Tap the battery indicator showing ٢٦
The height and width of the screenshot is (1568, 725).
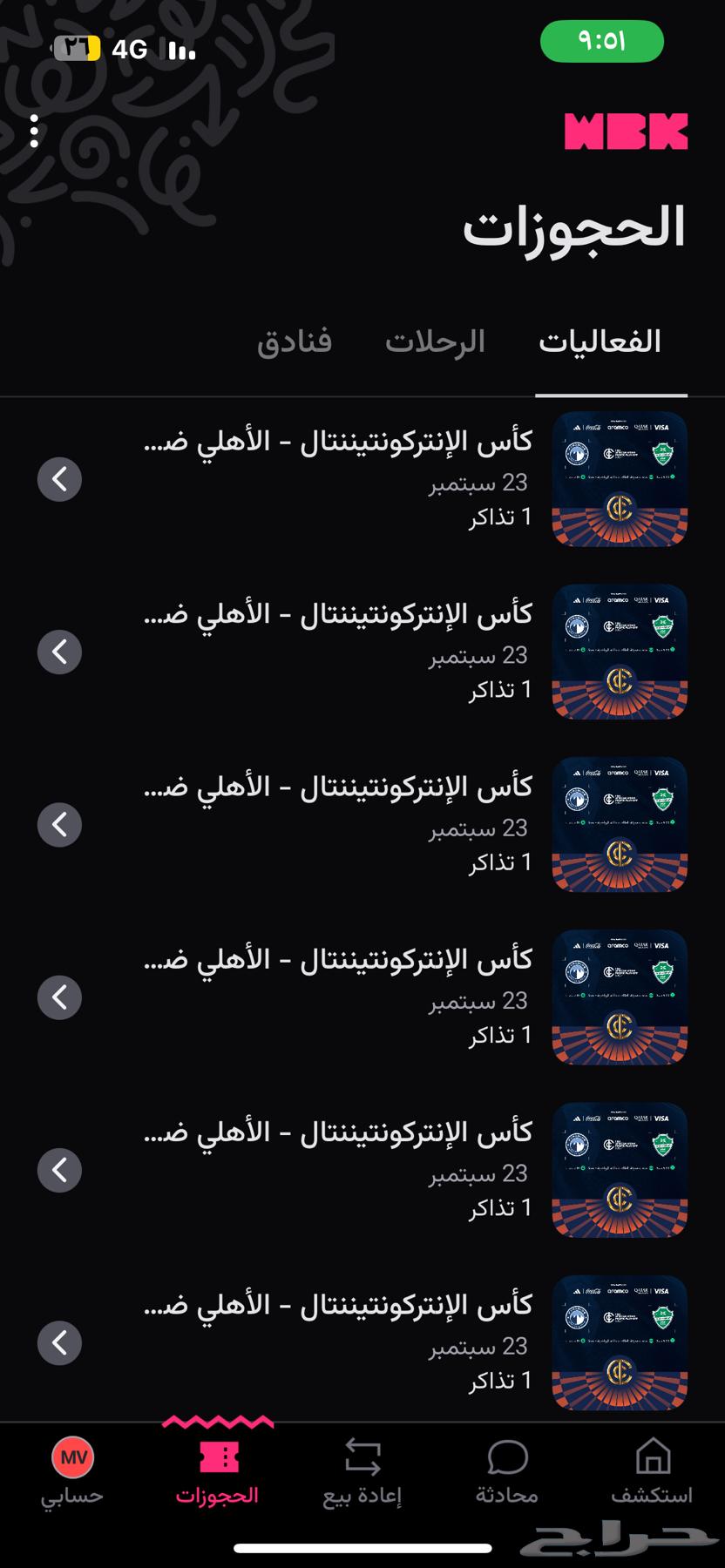tap(77, 50)
